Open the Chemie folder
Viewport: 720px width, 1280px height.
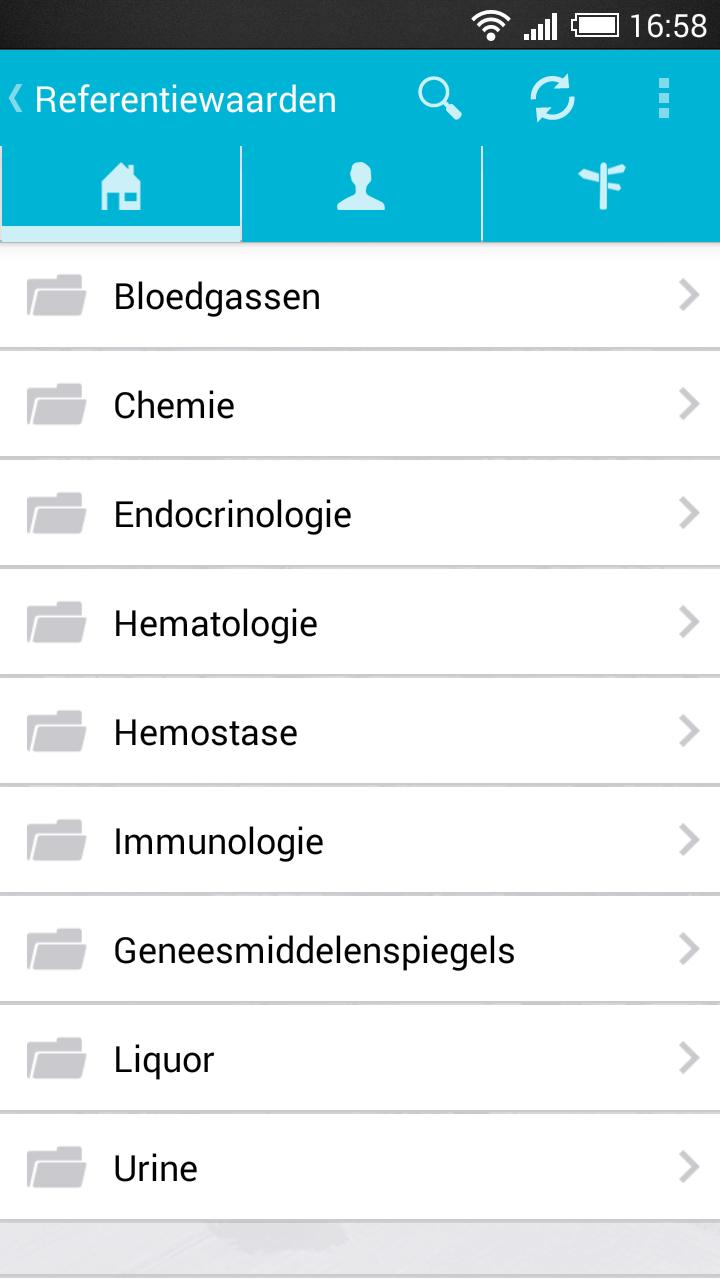coord(360,406)
